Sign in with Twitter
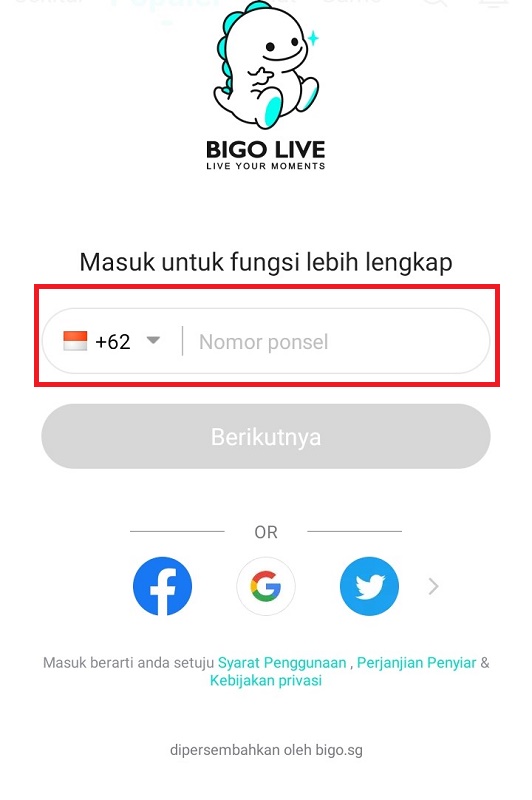 369,586
